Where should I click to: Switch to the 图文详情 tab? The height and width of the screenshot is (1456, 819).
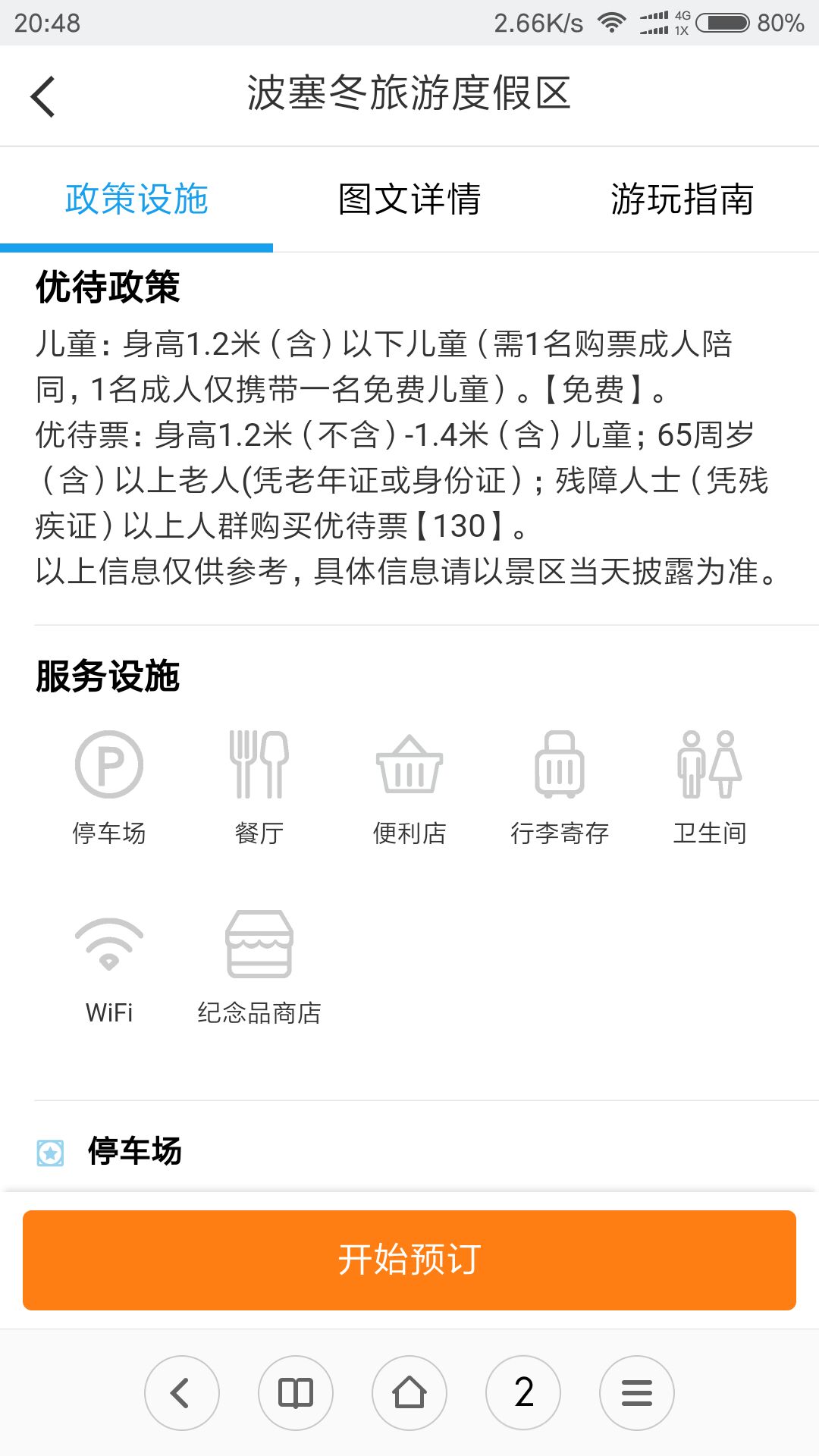point(409,199)
